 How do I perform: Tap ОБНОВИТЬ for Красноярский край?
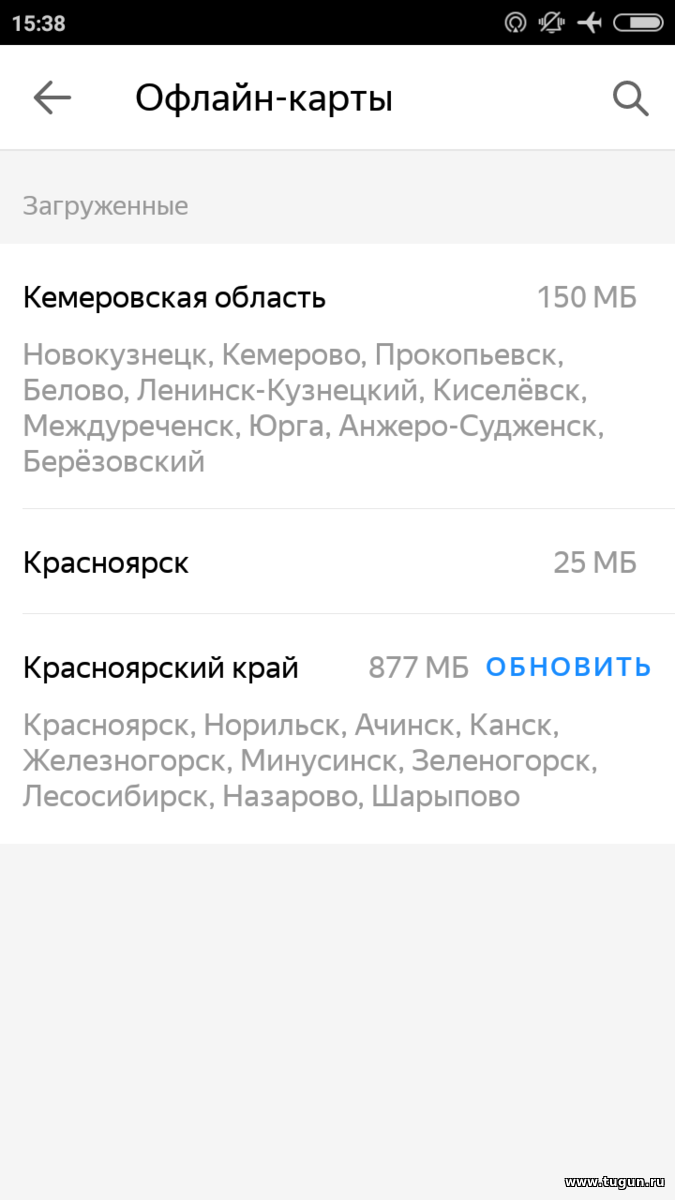point(568,667)
